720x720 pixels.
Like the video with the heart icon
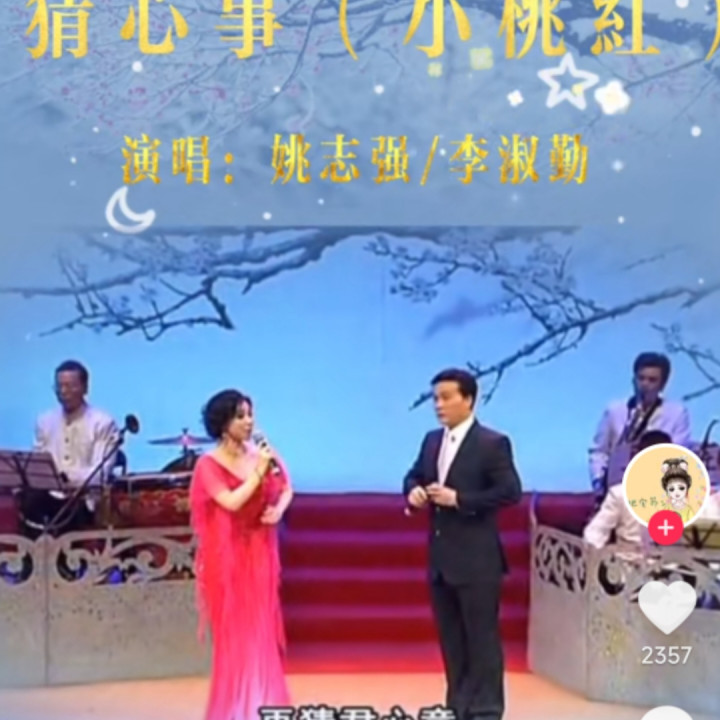(667, 608)
